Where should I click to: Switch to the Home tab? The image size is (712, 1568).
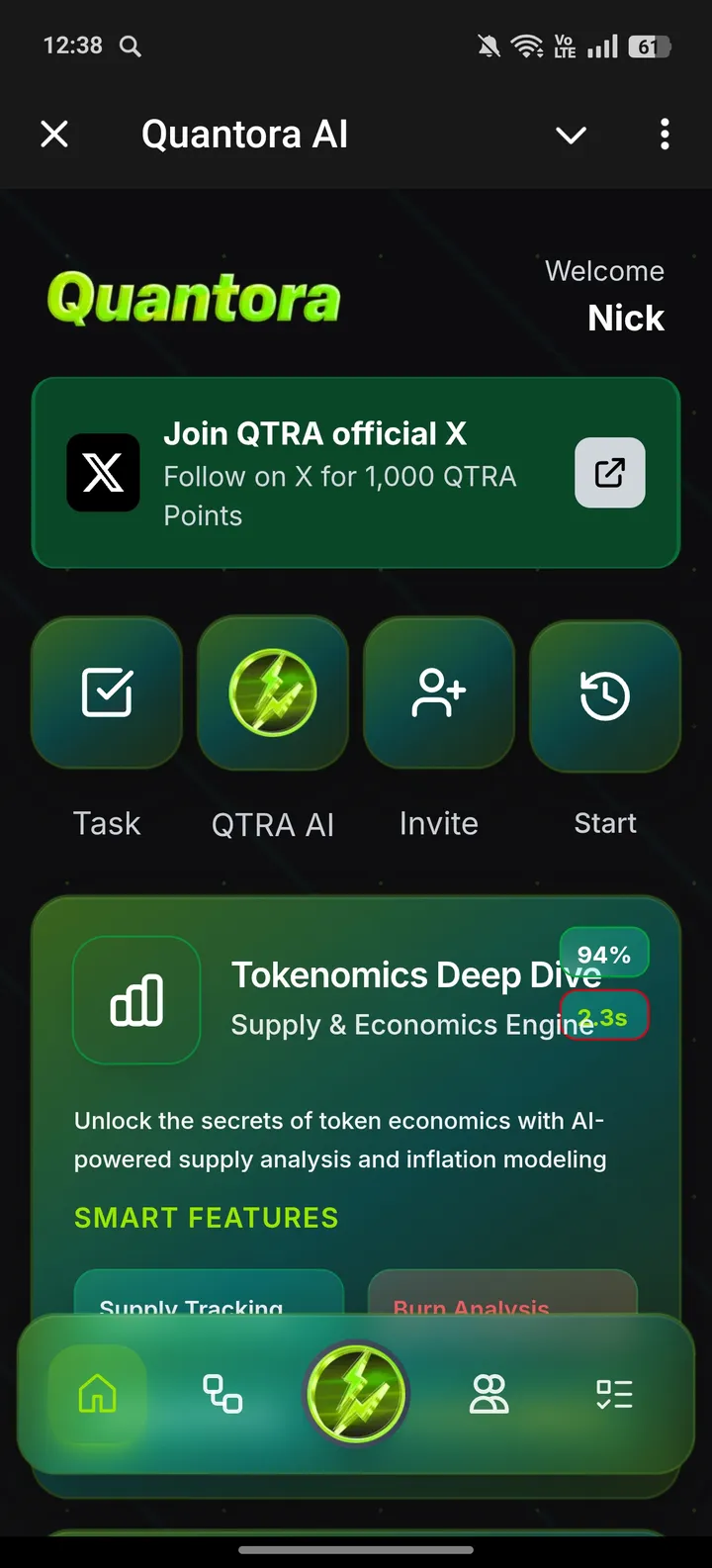click(97, 1395)
